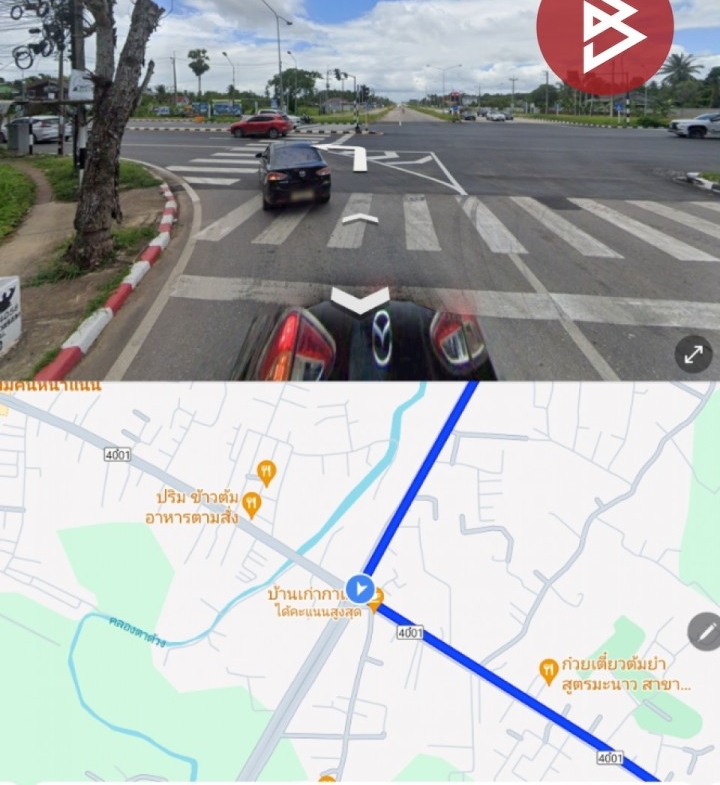Open the ก๋วยเตี๋ยวต้มยำ สูตรมะนาว place marker
The width and height of the screenshot is (720, 785).
point(548,669)
